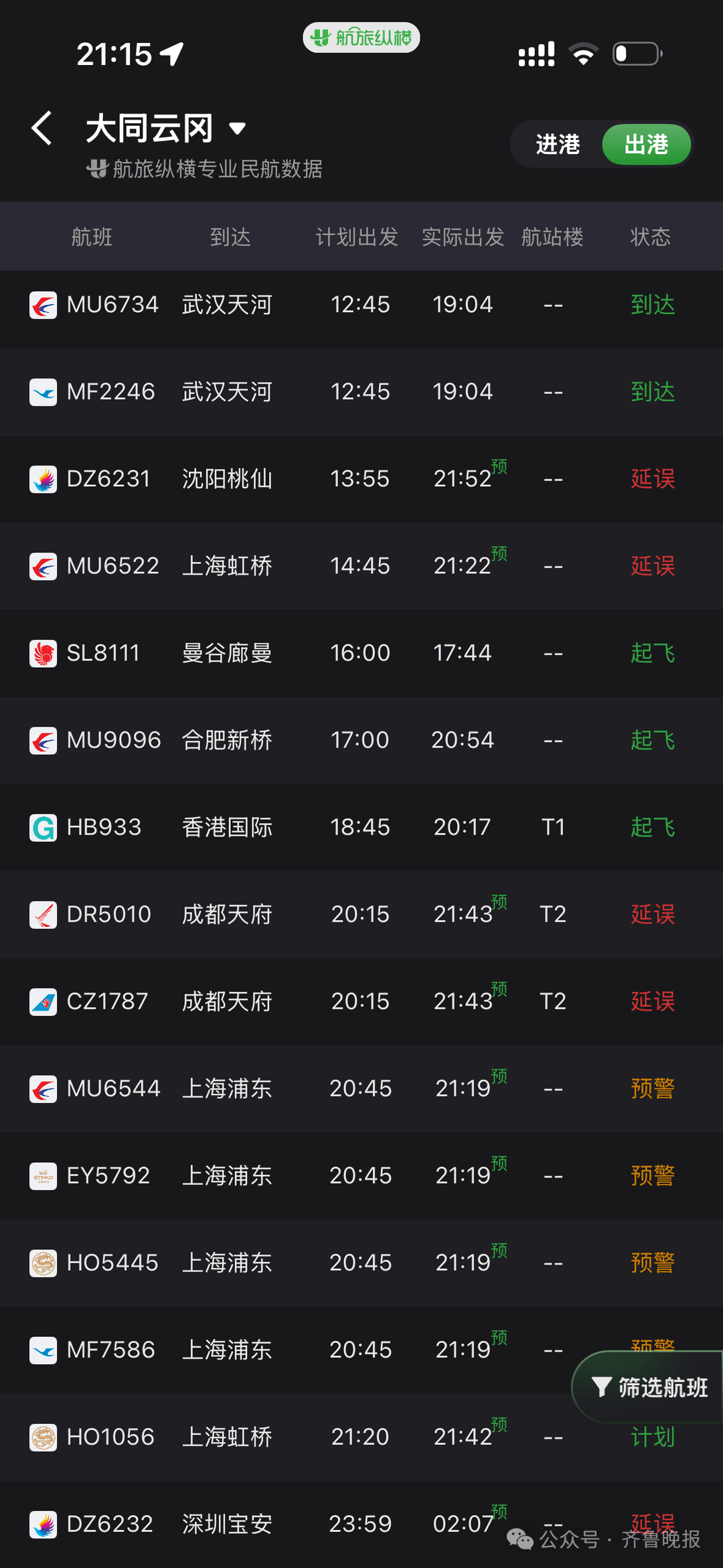
Task: Check delayed flight DR5010 to 成都天府
Action: click(361, 914)
